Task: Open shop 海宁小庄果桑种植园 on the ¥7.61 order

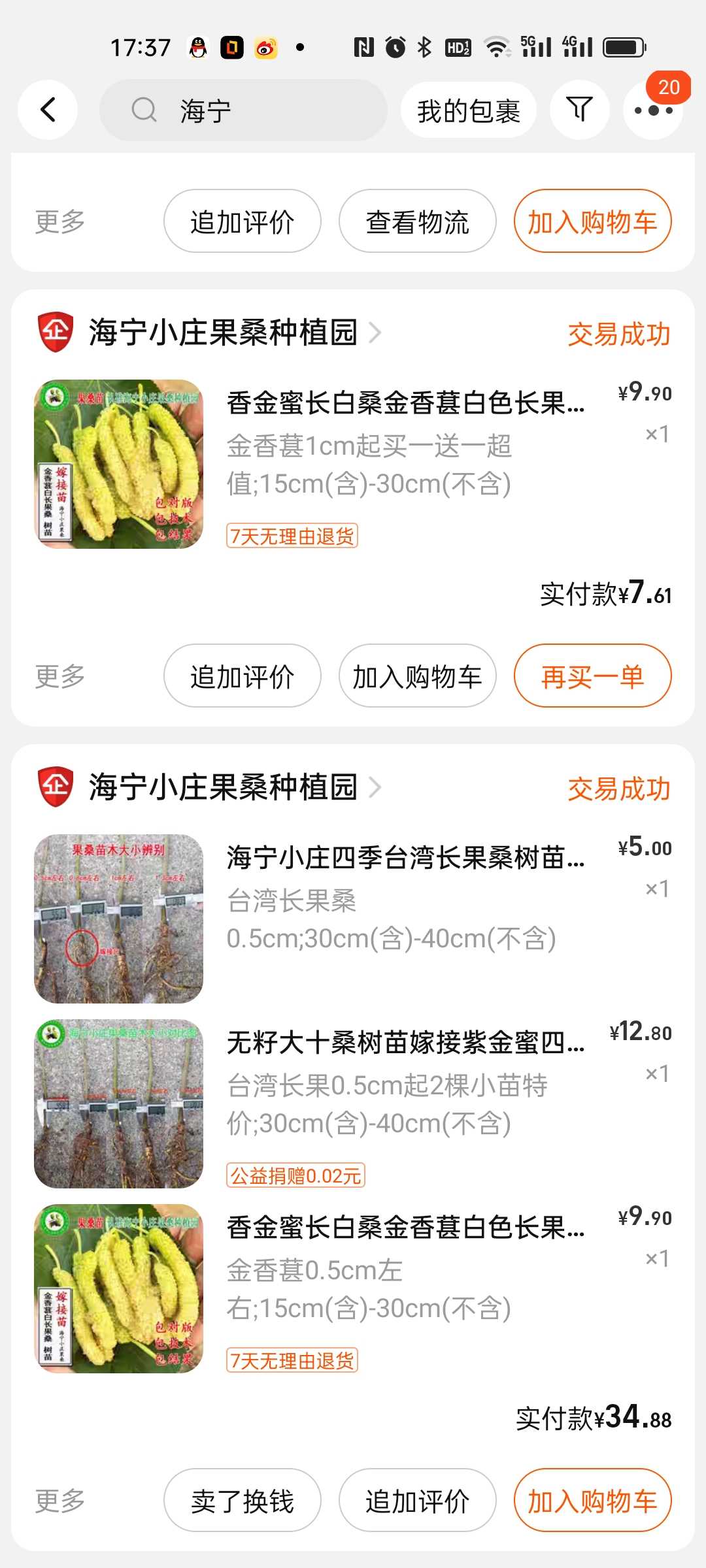Action: pyautogui.click(x=223, y=333)
